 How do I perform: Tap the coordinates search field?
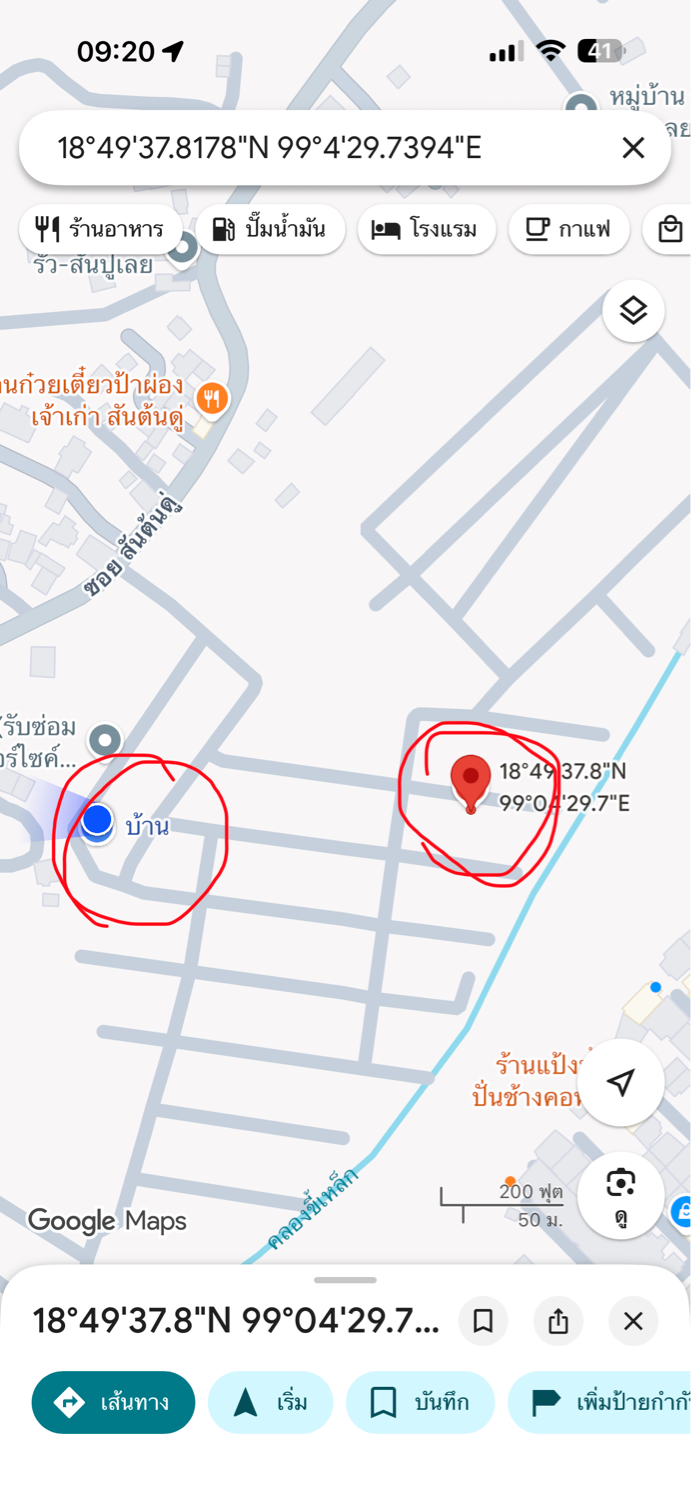click(300, 149)
